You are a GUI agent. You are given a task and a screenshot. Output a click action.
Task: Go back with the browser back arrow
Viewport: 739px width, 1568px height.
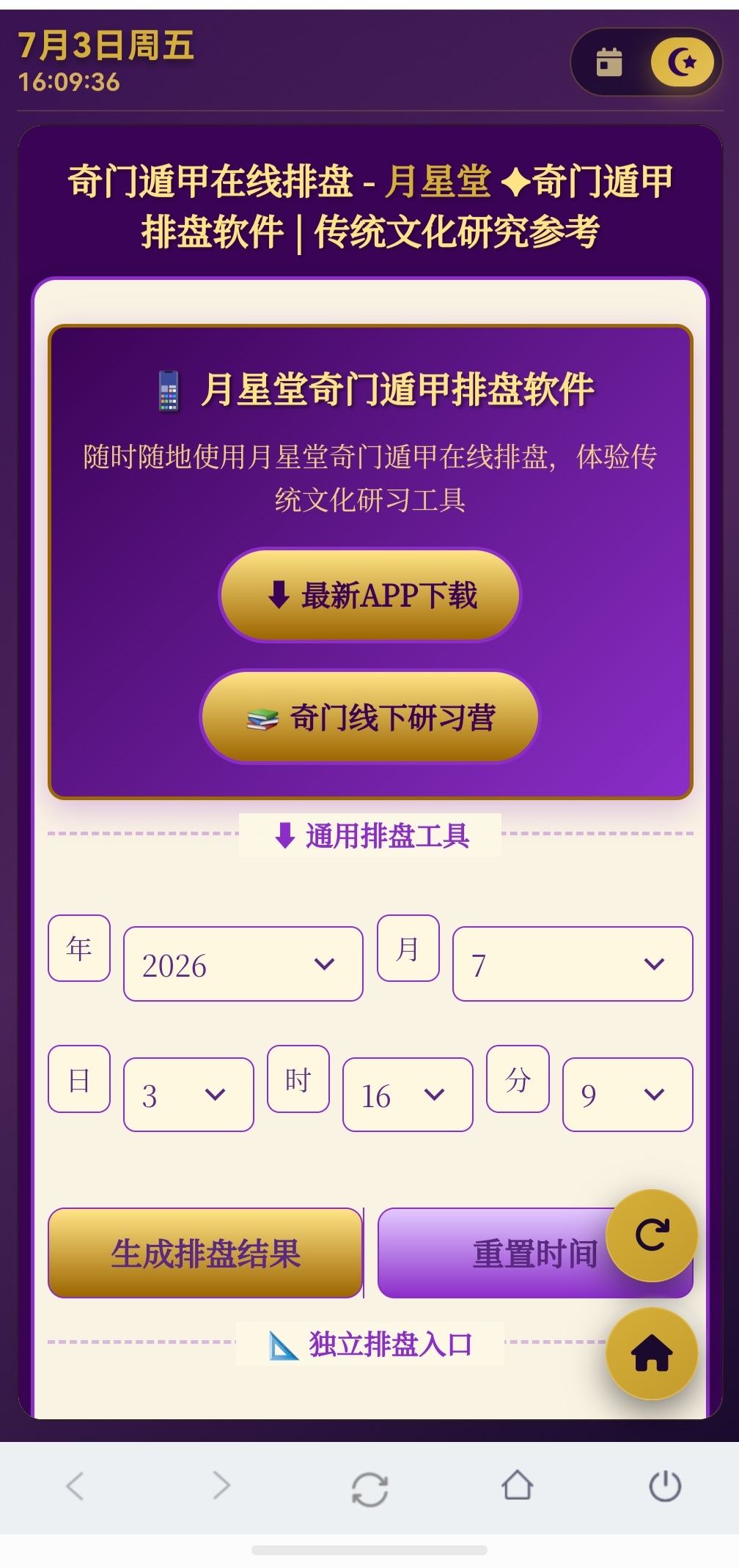[76, 1486]
